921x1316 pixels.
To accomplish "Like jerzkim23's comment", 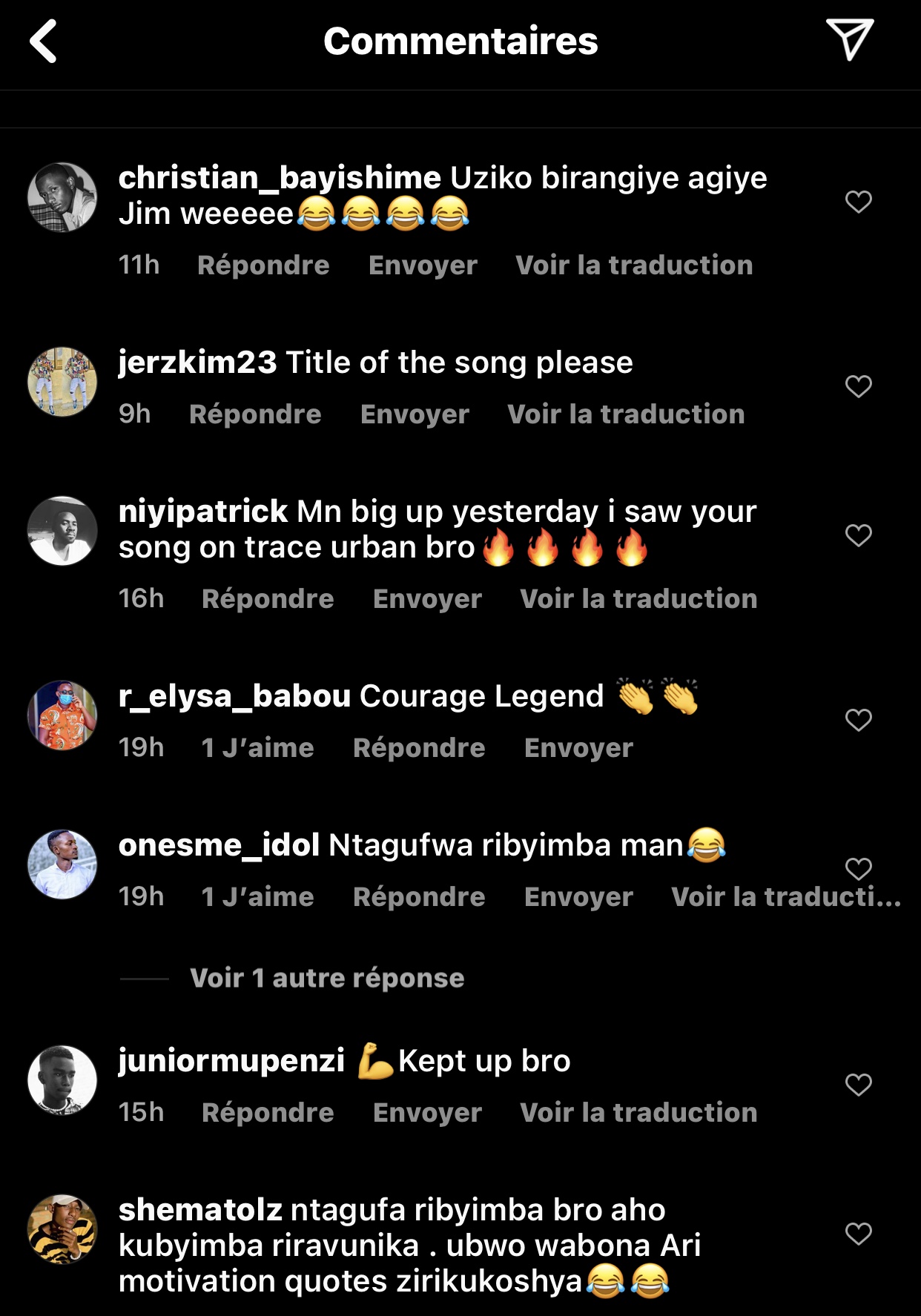I will pos(858,386).
